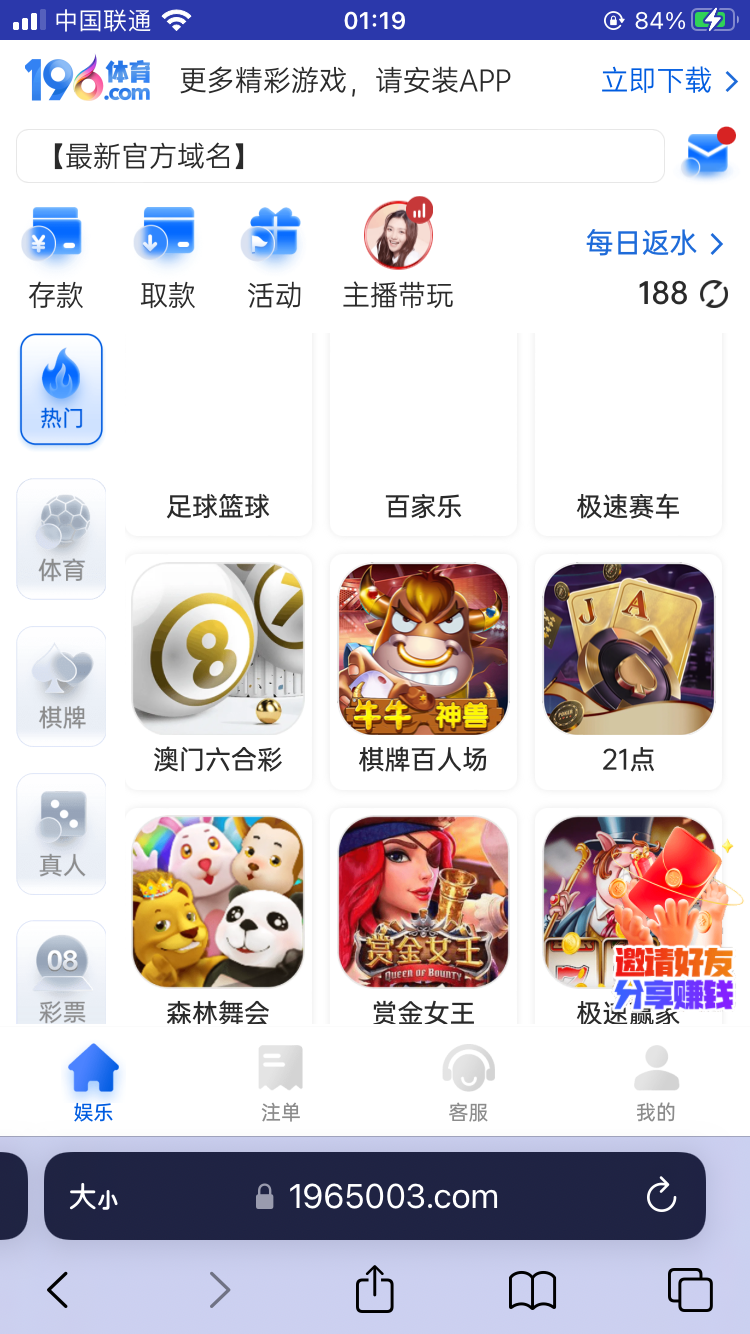This screenshot has height=1334, width=750.
Task: Open the 取款 withdrawal shortcut
Action: (167, 256)
